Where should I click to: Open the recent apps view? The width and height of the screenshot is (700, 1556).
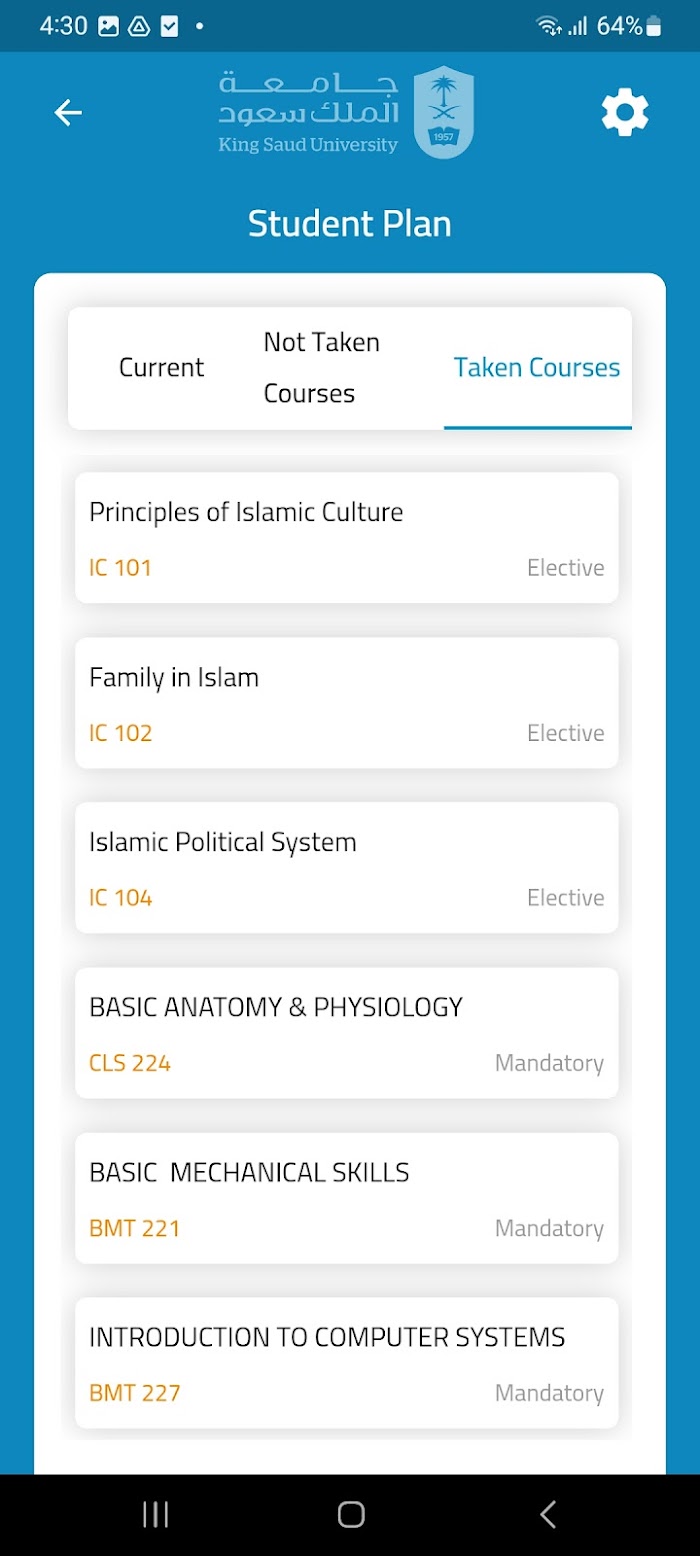155,1514
